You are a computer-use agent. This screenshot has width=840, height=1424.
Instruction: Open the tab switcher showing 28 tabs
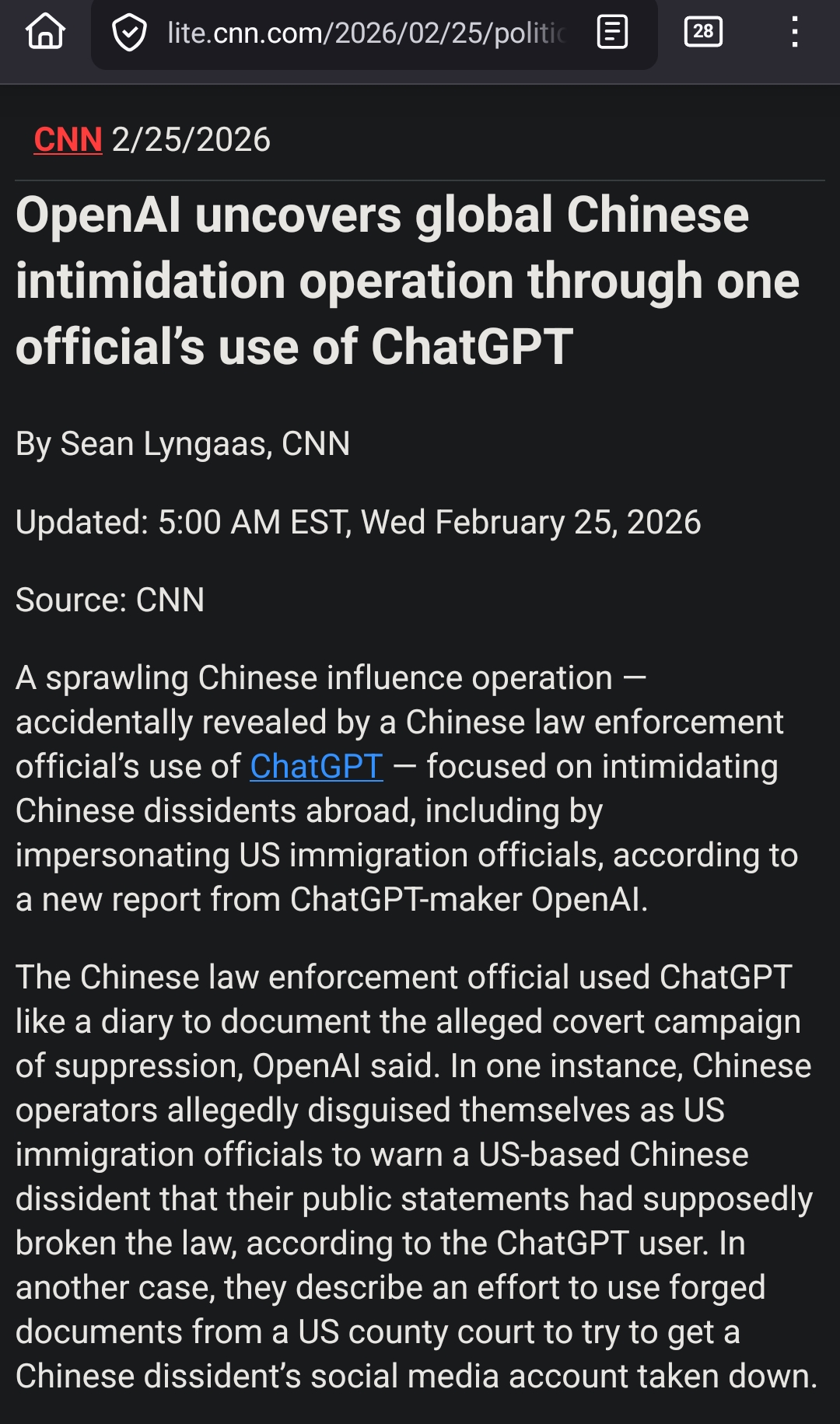click(703, 32)
